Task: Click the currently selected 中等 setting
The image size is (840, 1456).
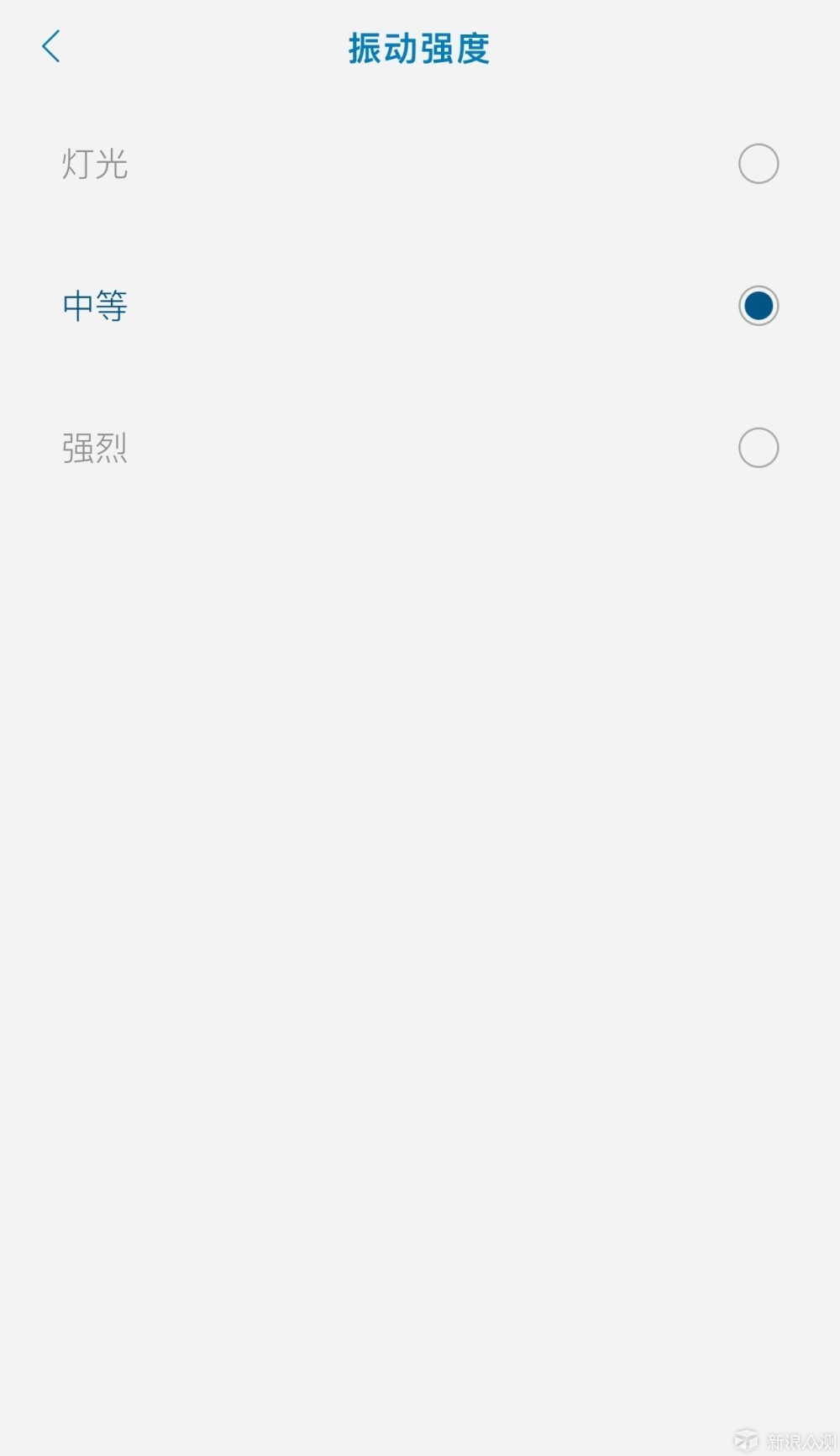Action: pyautogui.click(x=95, y=307)
